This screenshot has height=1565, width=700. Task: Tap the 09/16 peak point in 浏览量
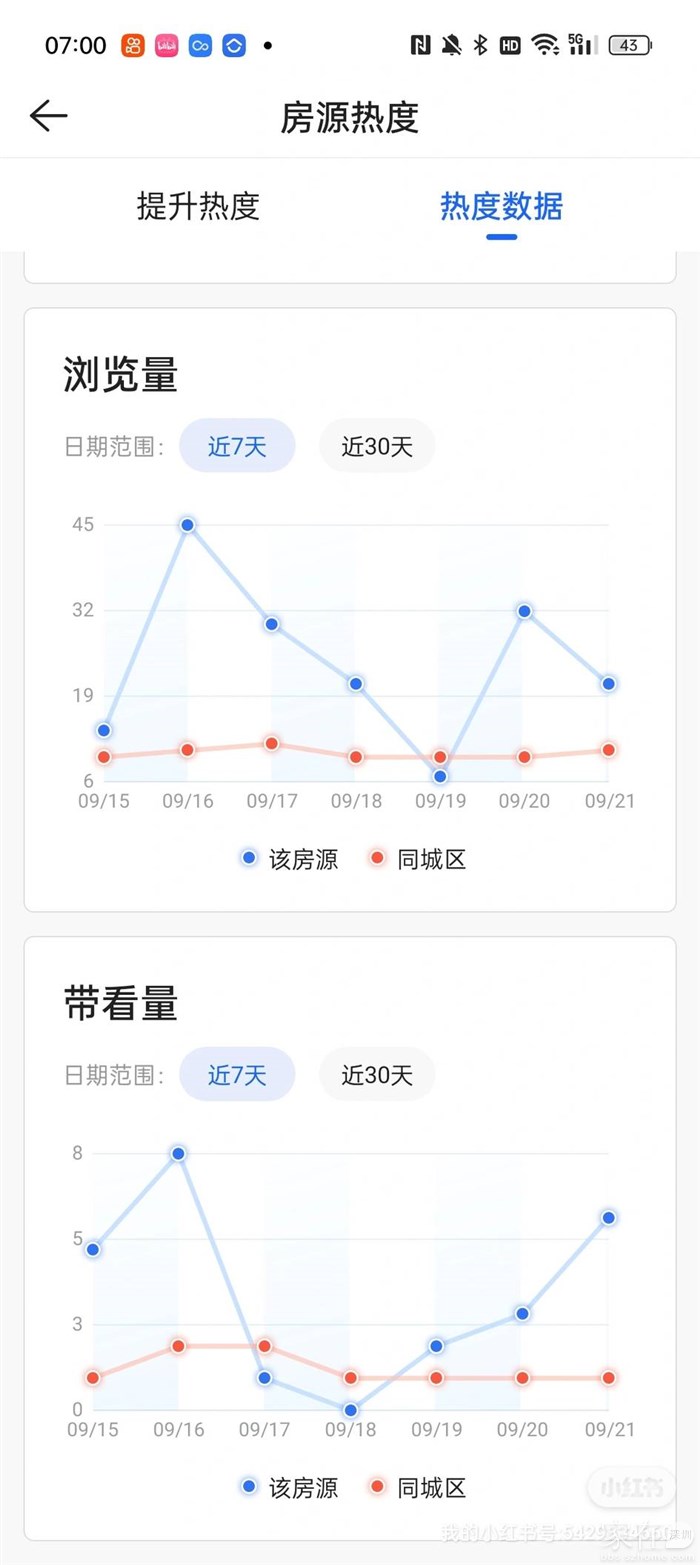187,525
